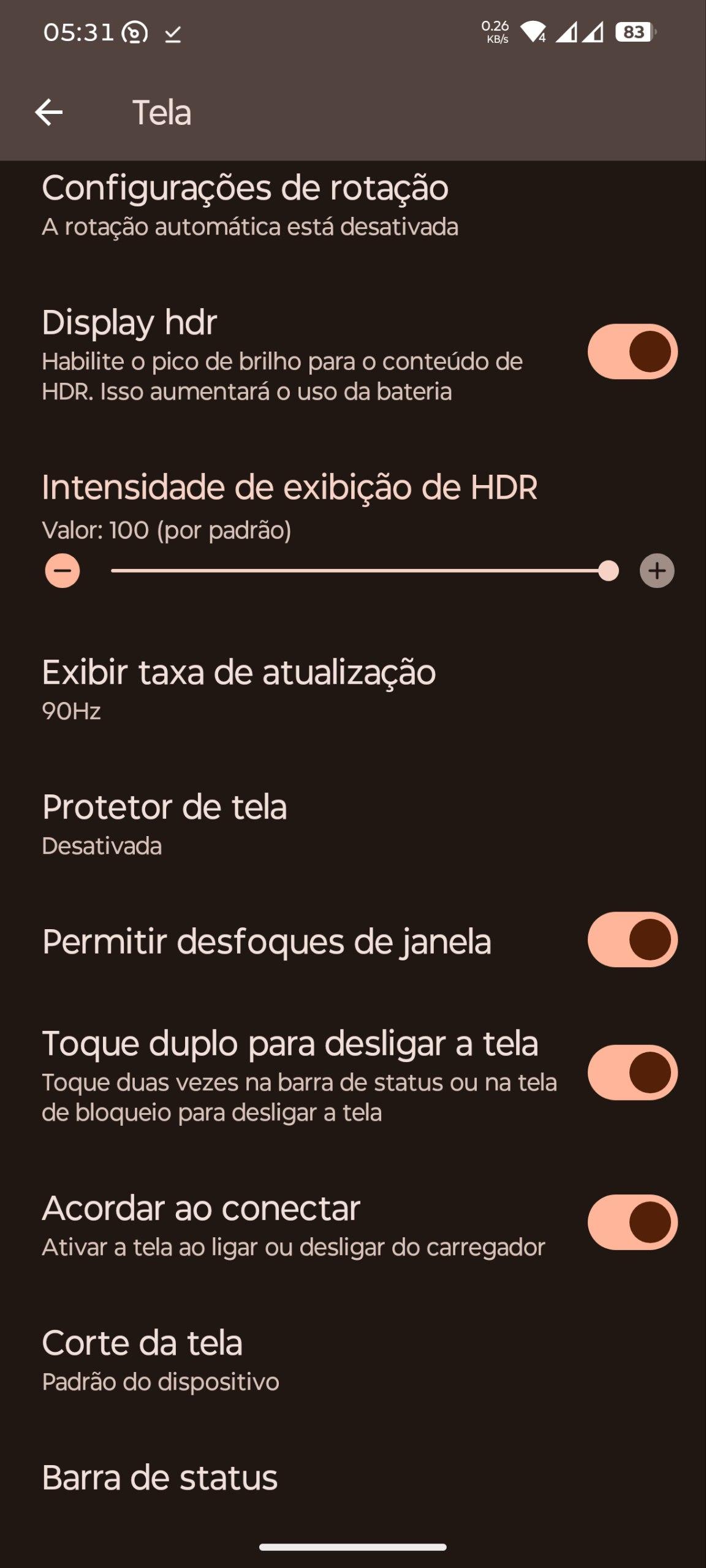Screen dimensions: 706x1568
Task: Turn off the Display hdr switch
Action: pos(632,352)
